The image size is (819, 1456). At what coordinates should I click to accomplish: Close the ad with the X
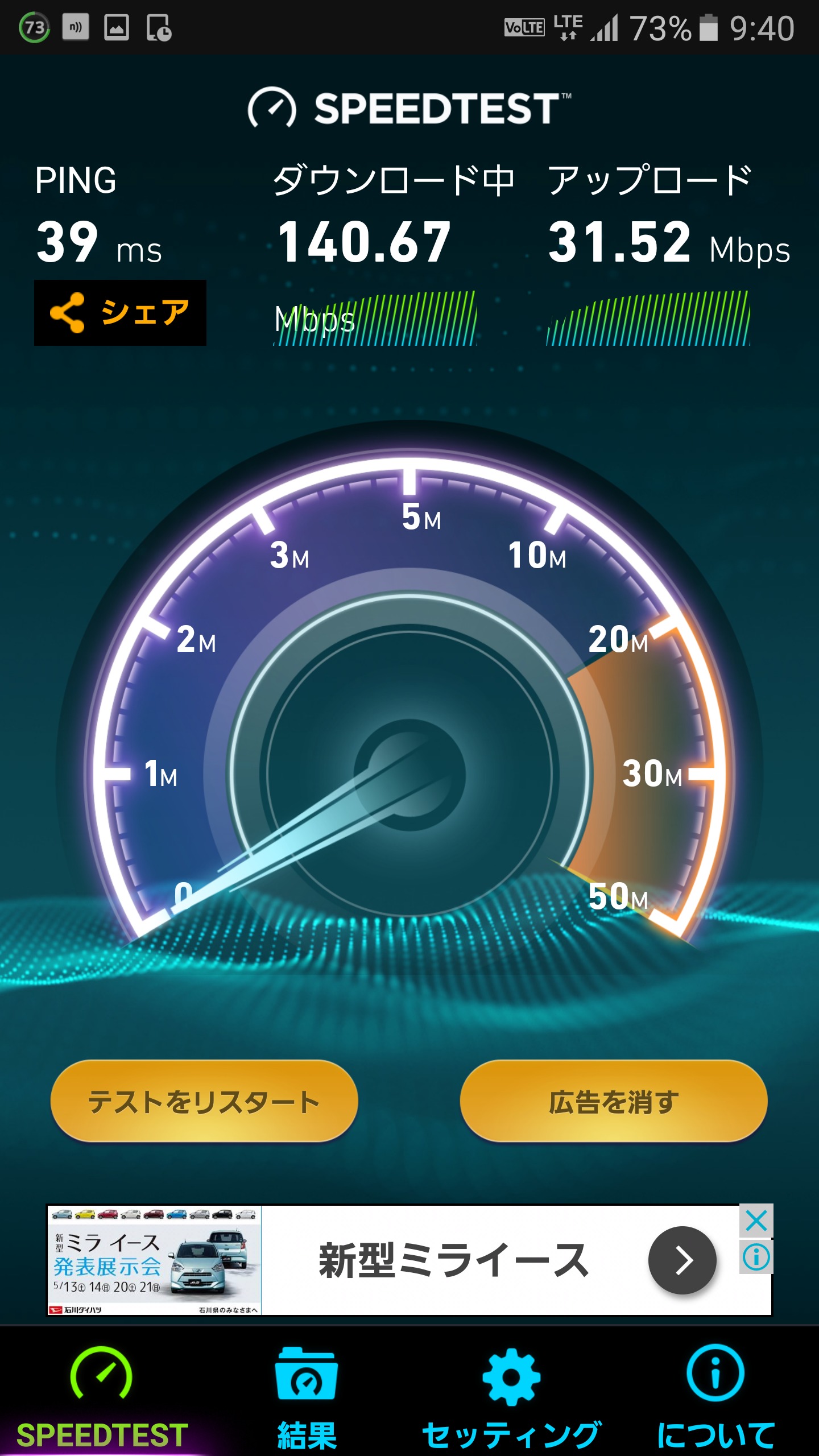[x=756, y=1221]
